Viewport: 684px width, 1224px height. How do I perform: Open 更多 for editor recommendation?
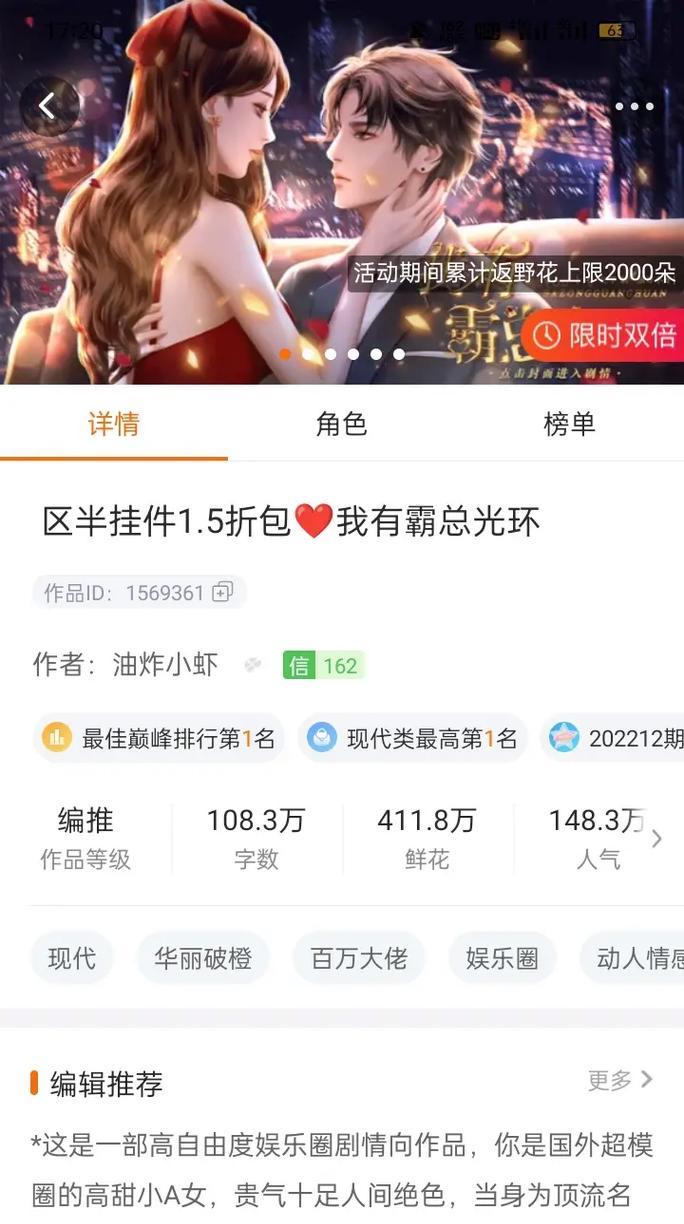pos(620,1080)
